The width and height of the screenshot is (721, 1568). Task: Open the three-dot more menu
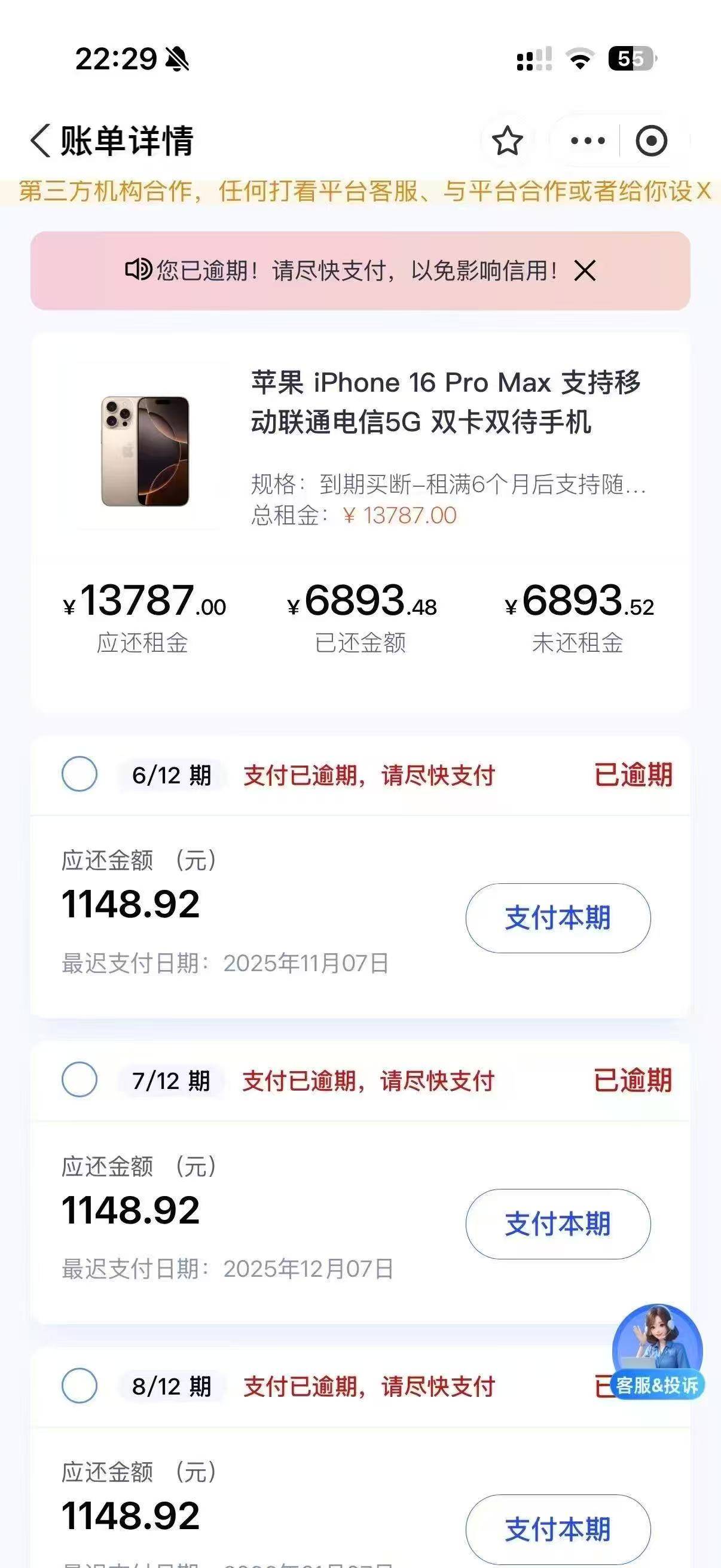tap(588, 141)
